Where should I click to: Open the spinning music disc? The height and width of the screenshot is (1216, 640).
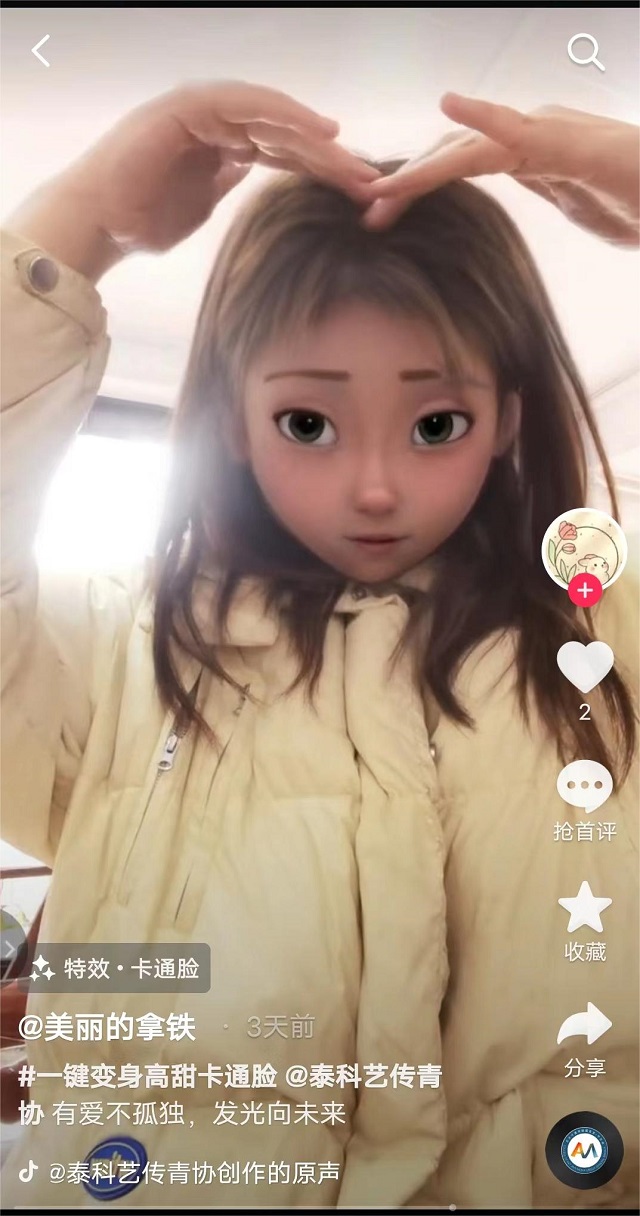(584, 1151)
